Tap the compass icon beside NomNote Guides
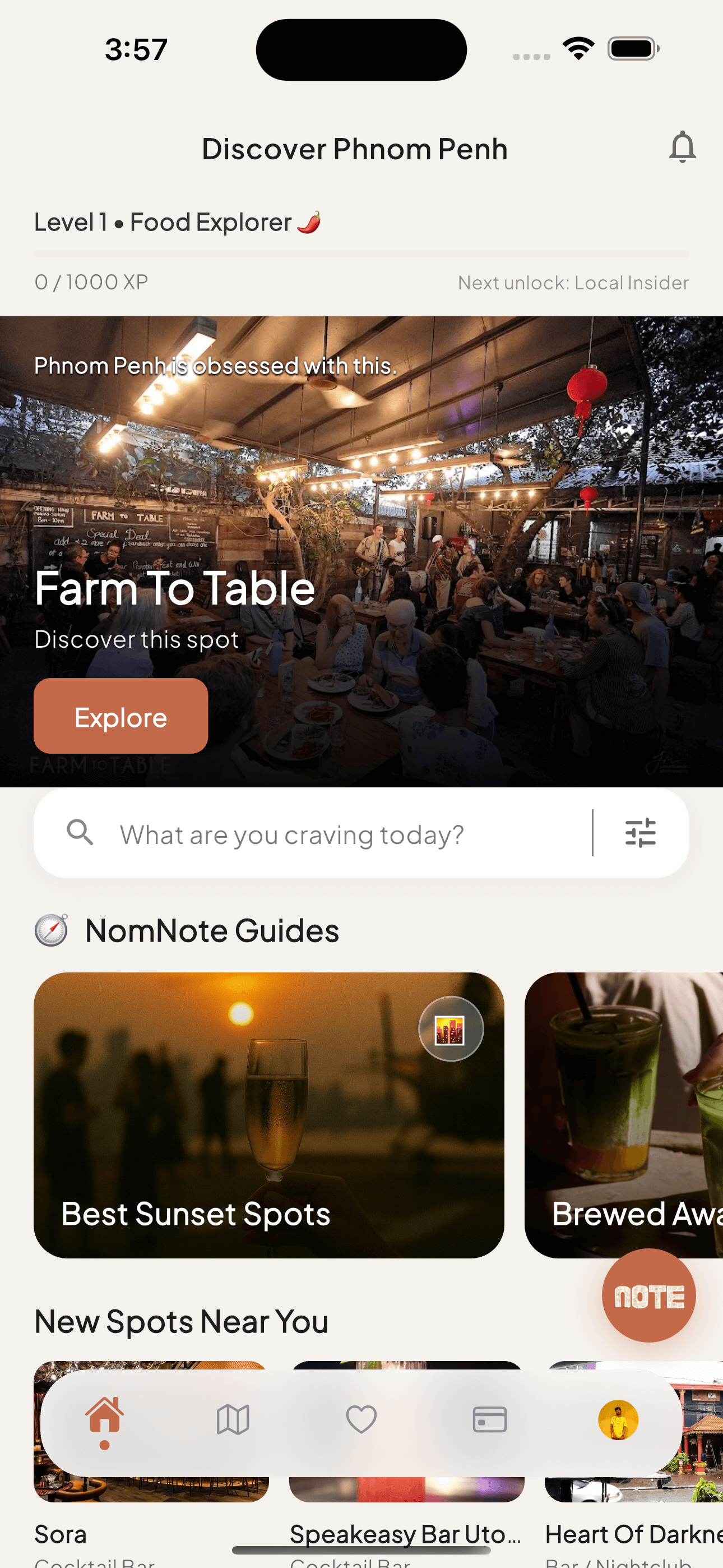Screen dimensions: 723x1568 (52, 930)
